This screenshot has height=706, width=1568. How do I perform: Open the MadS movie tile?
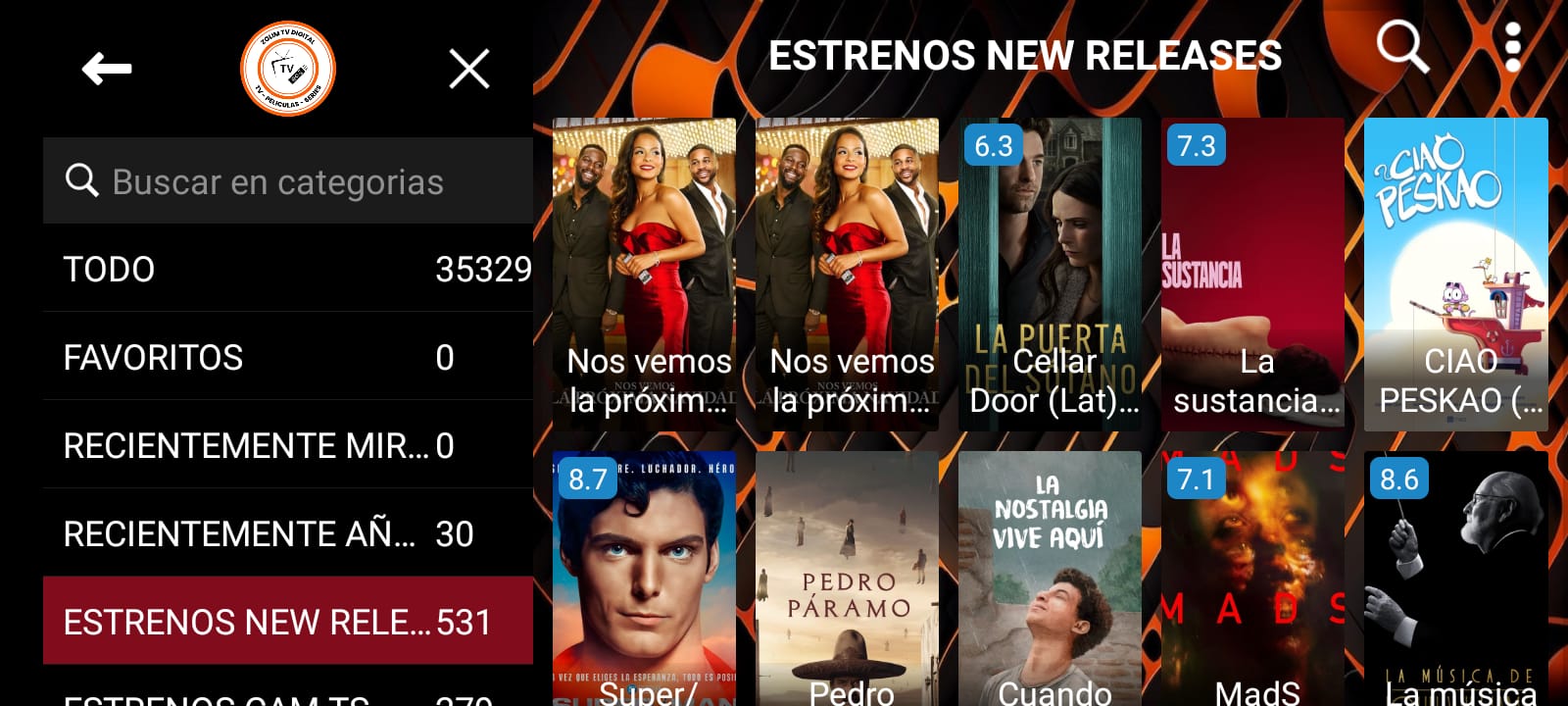click(1252, 579)
